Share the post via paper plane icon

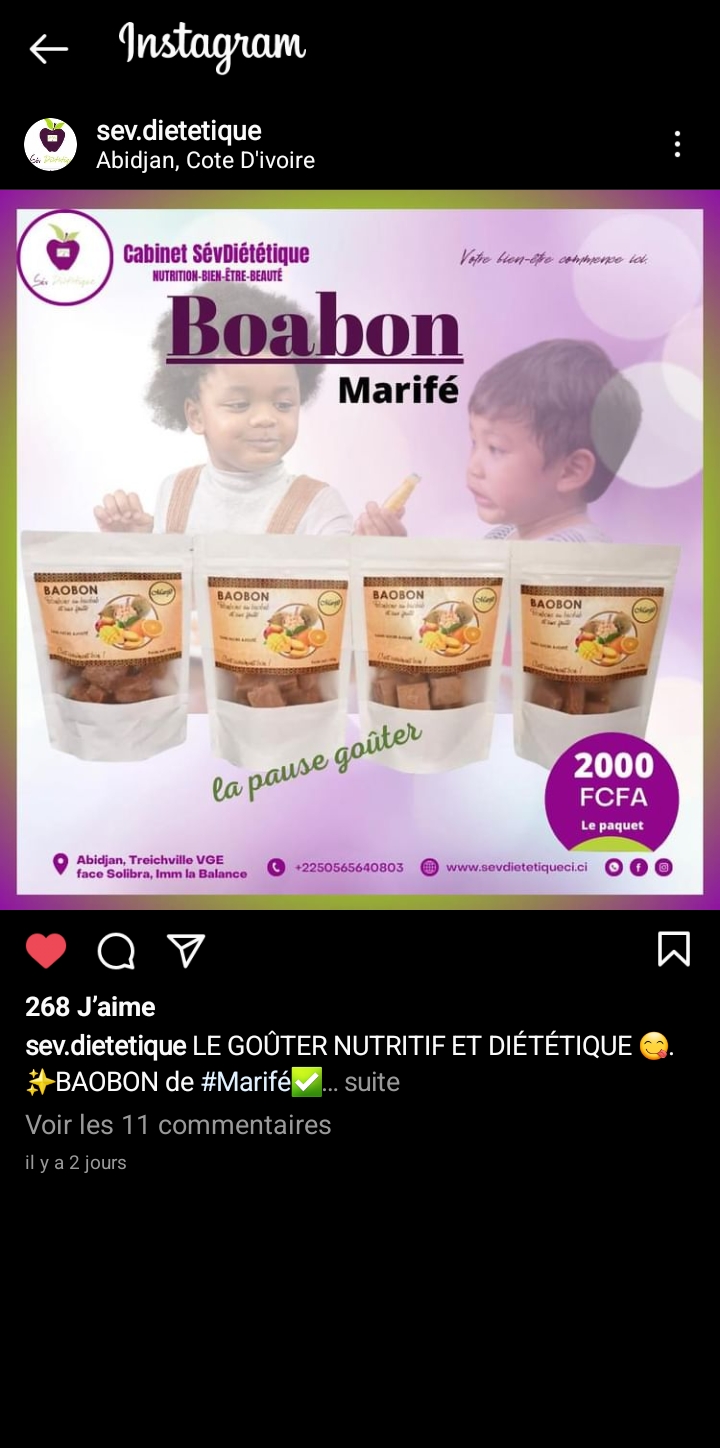[x=186, y=950]
